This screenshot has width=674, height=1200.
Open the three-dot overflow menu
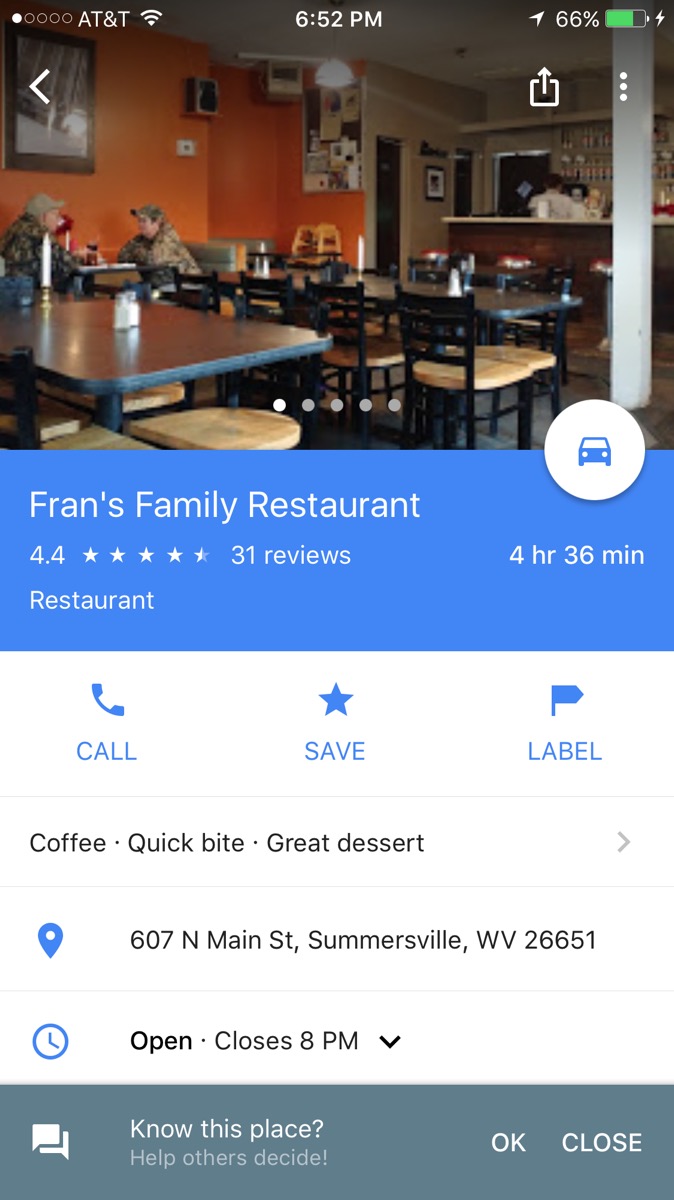pos(623,87)
